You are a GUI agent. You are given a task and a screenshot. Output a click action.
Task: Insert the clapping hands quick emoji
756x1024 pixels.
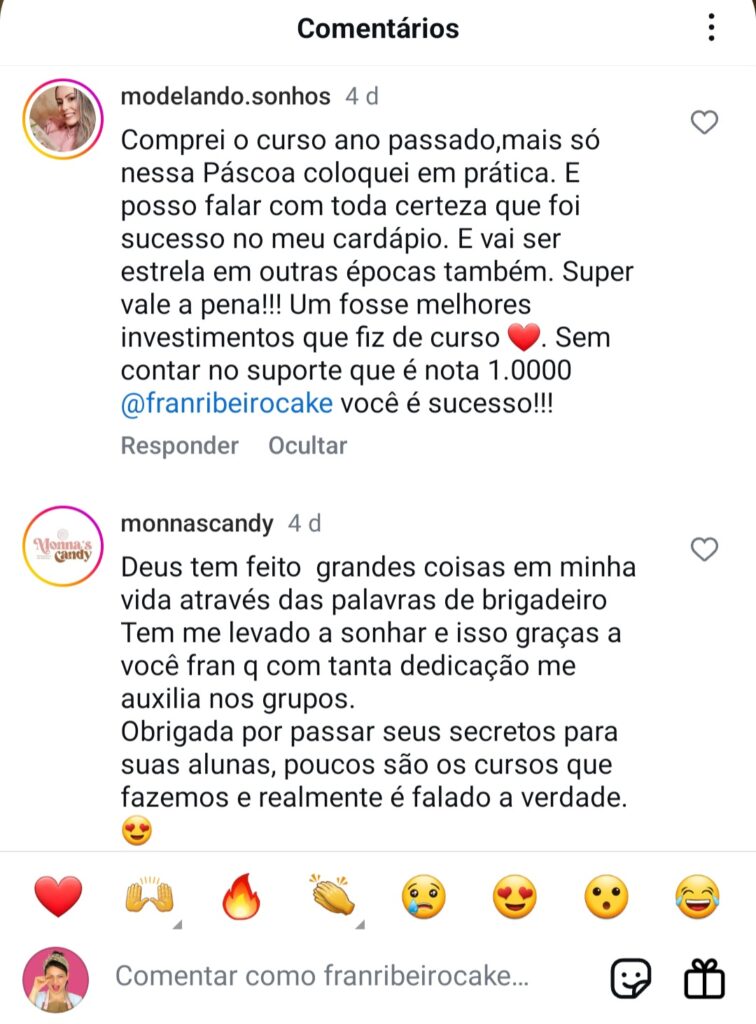(x=333, y=896)
